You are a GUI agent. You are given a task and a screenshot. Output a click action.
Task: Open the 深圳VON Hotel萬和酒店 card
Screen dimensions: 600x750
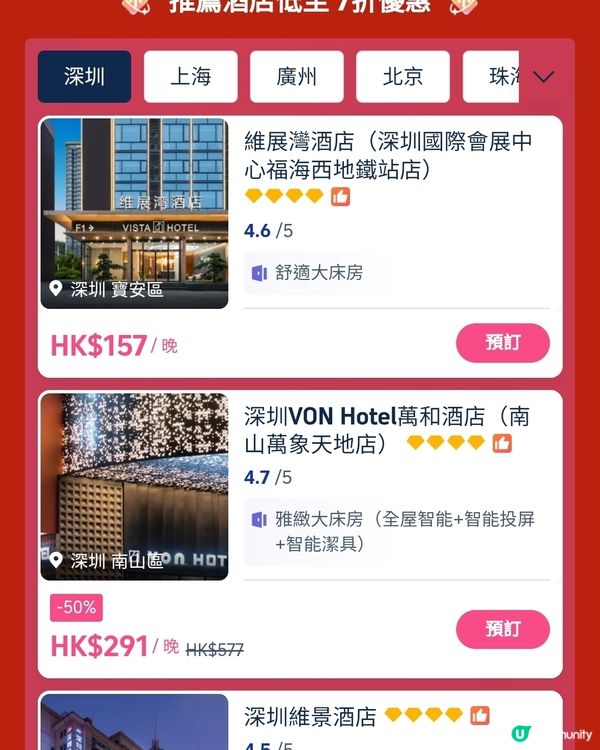386,428
